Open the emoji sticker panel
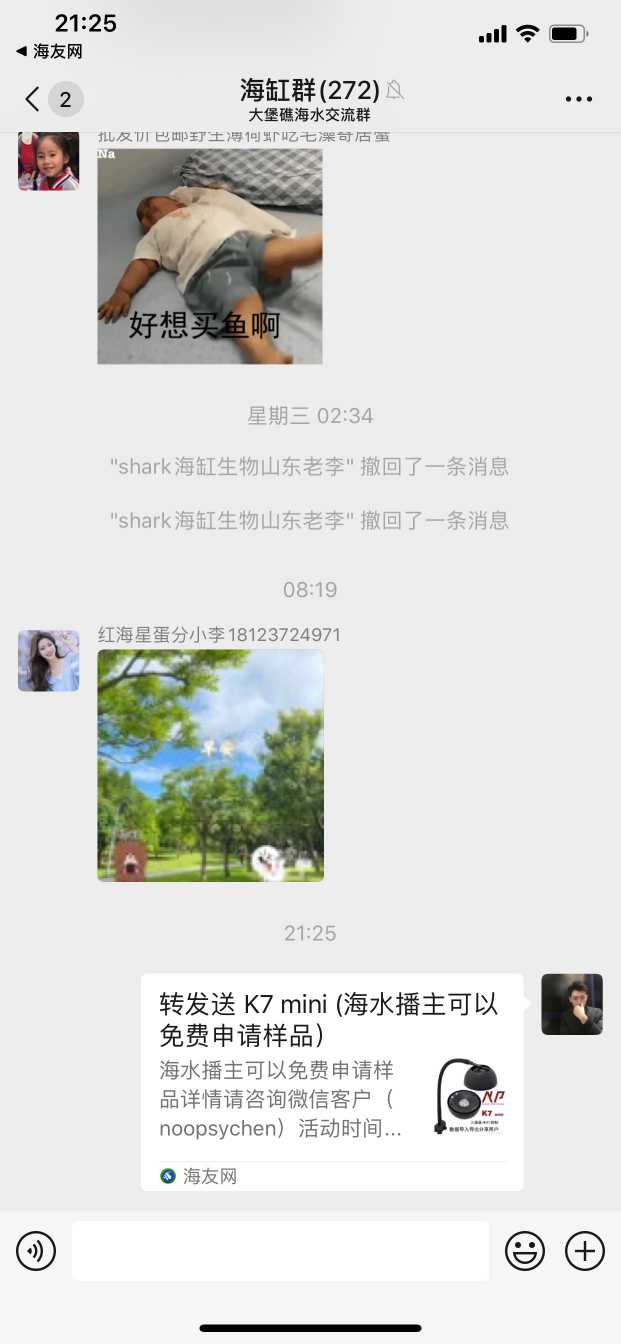 coord(525,1251)
